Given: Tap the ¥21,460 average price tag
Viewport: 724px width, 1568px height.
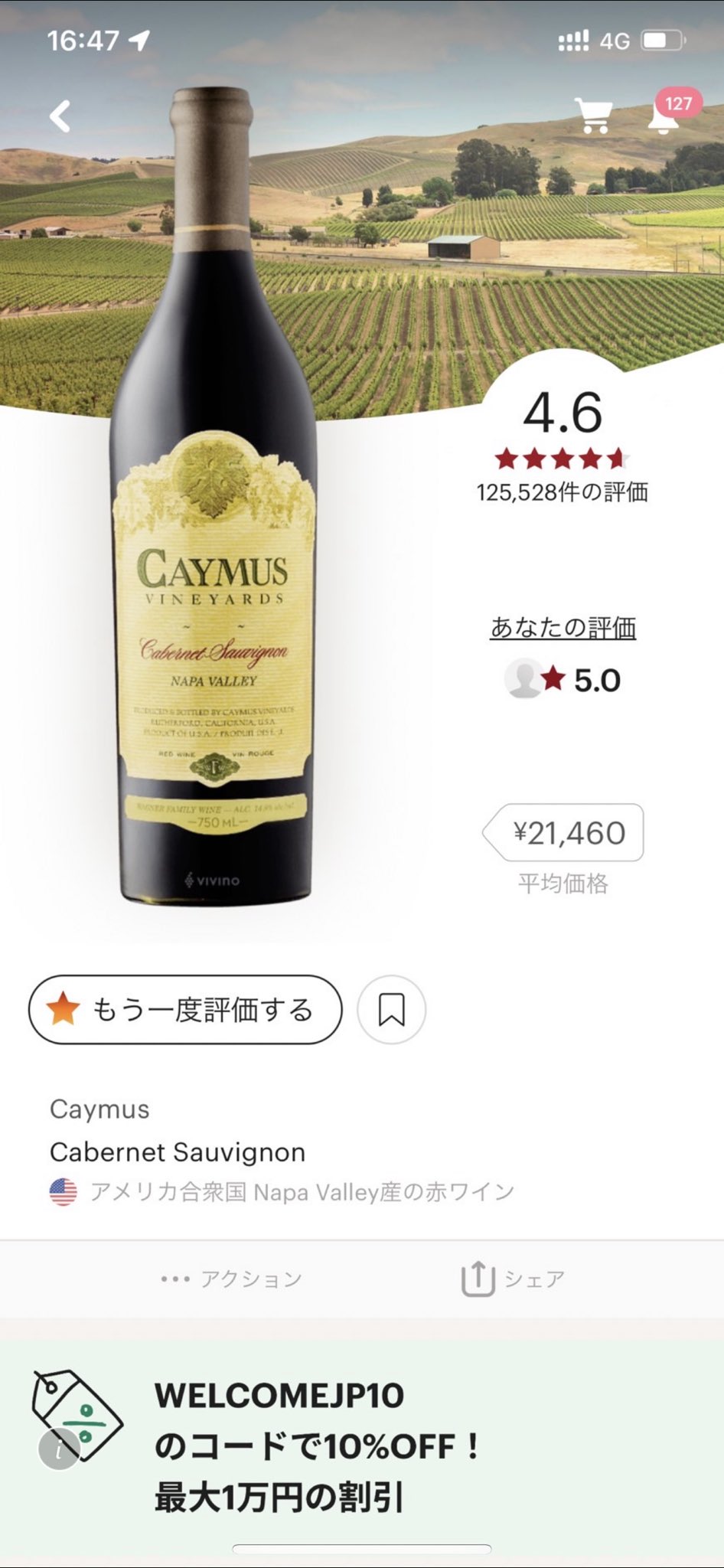Looking at the screenshot, I should 563,832.
